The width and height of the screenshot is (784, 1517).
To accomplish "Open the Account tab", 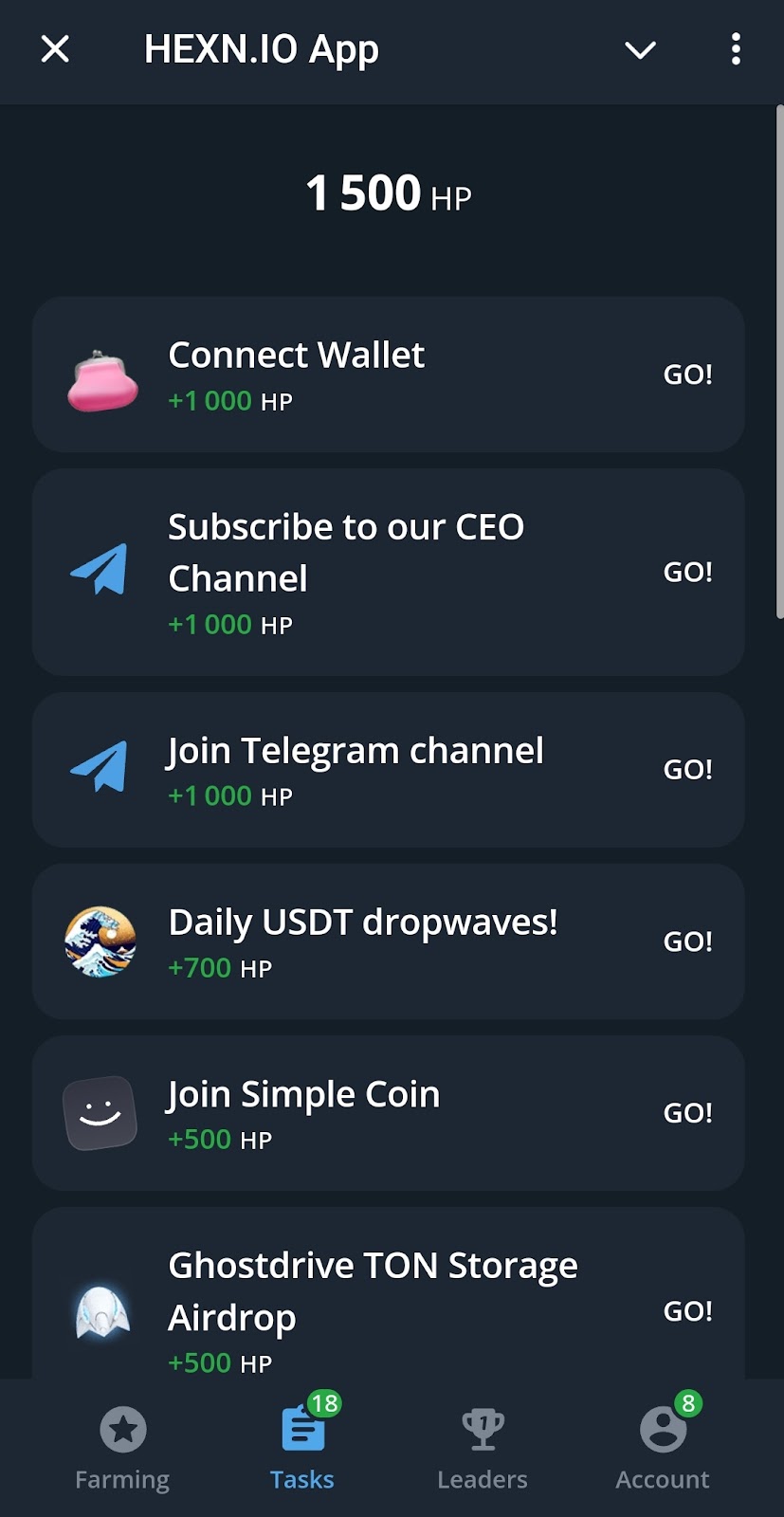I will click(663, 1448).
